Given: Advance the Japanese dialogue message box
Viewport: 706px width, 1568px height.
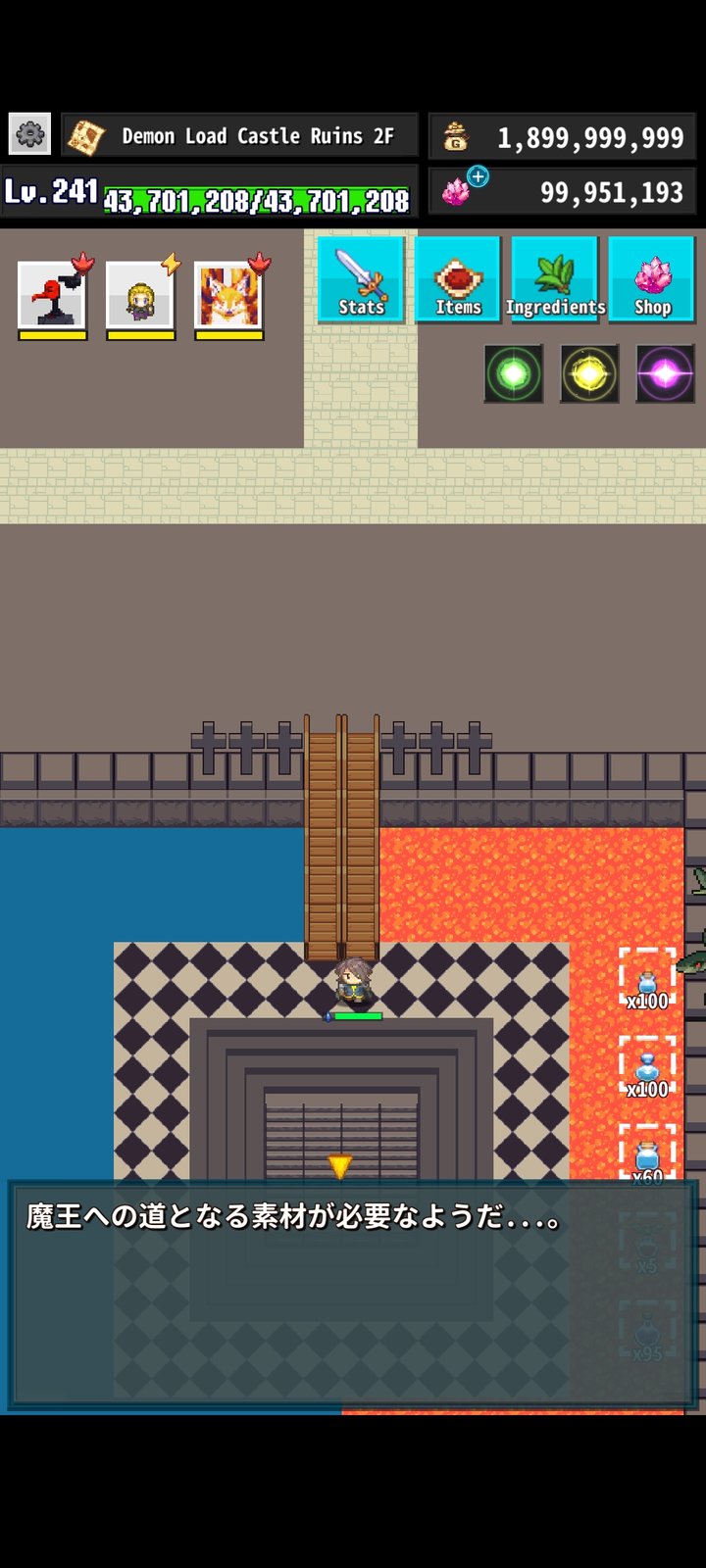Looking at the screenshot, I should click(x=353, y=1296).
